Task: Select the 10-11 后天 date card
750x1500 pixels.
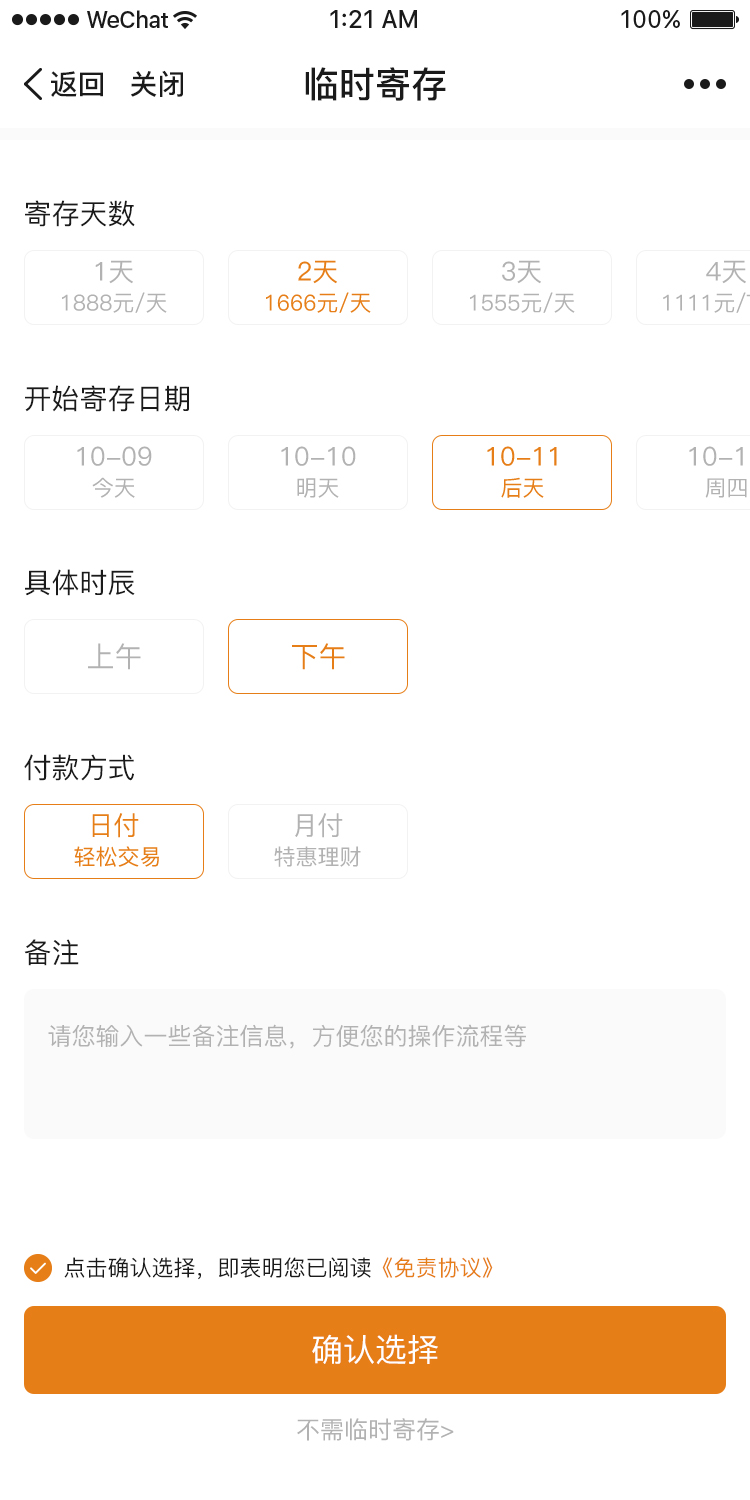Action: 521,472
